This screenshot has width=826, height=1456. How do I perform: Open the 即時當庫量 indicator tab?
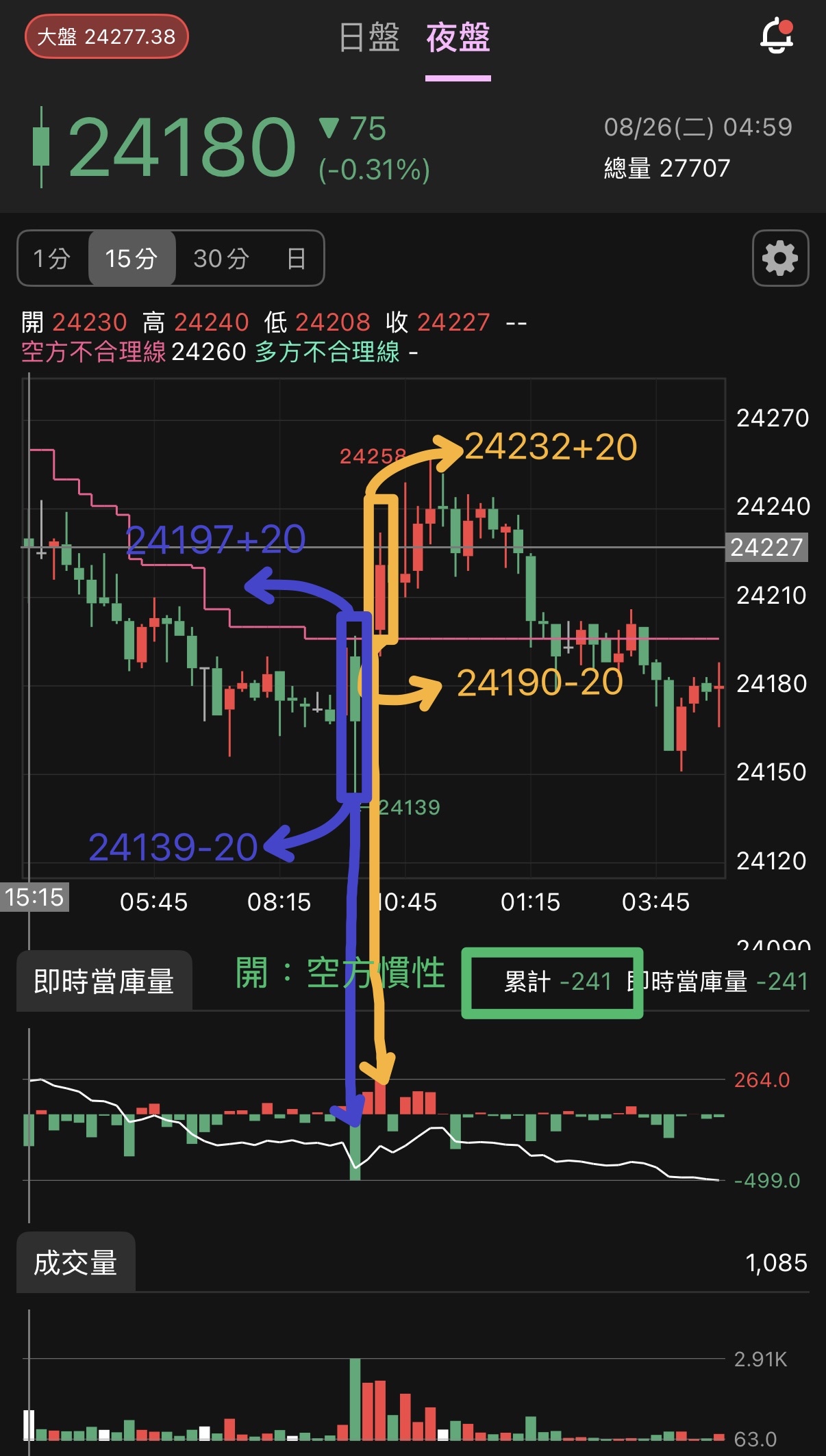pyautogui.click(x=104, y=981)
